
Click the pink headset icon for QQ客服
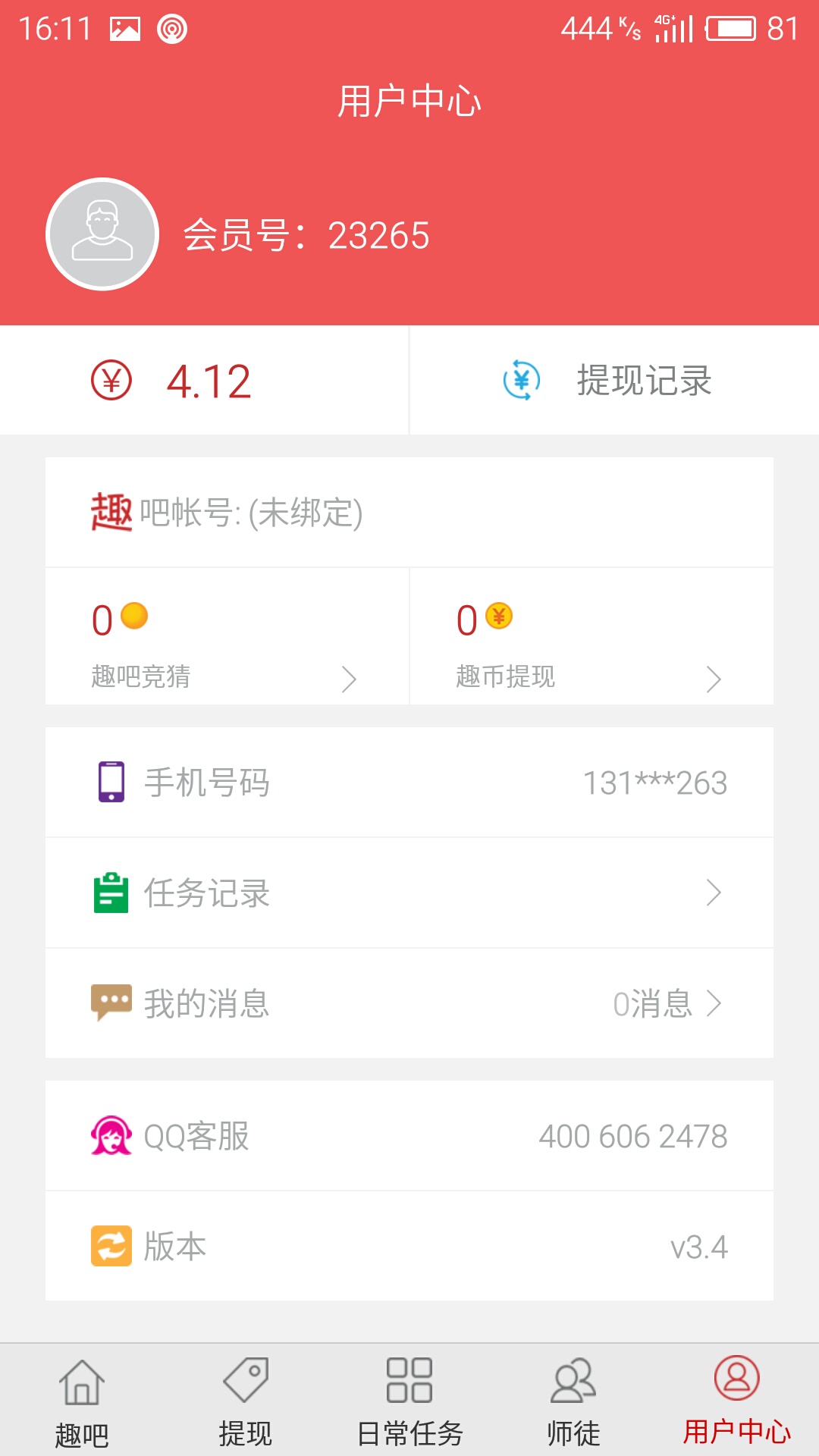coord(111,1135)
